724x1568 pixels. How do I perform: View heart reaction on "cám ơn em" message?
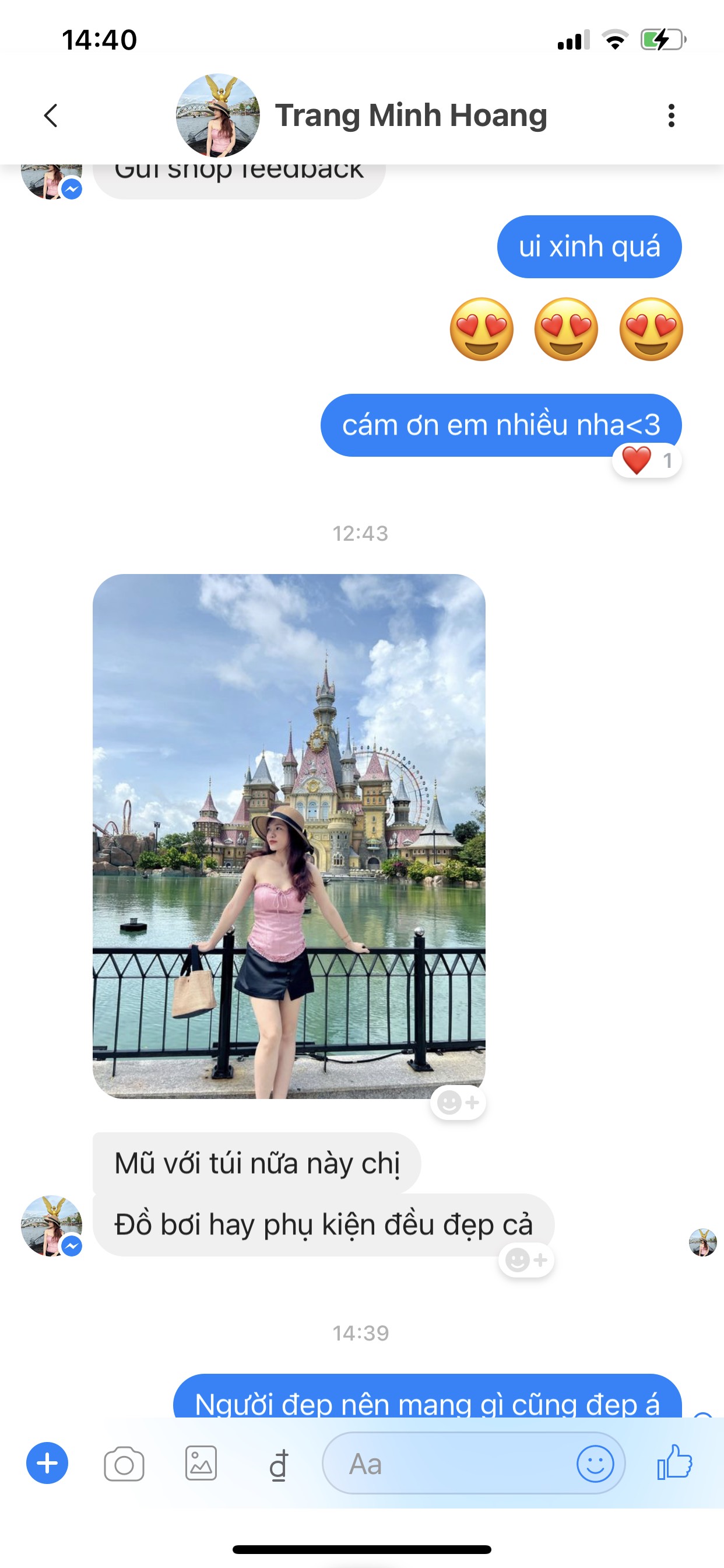[x=646, y=460]
